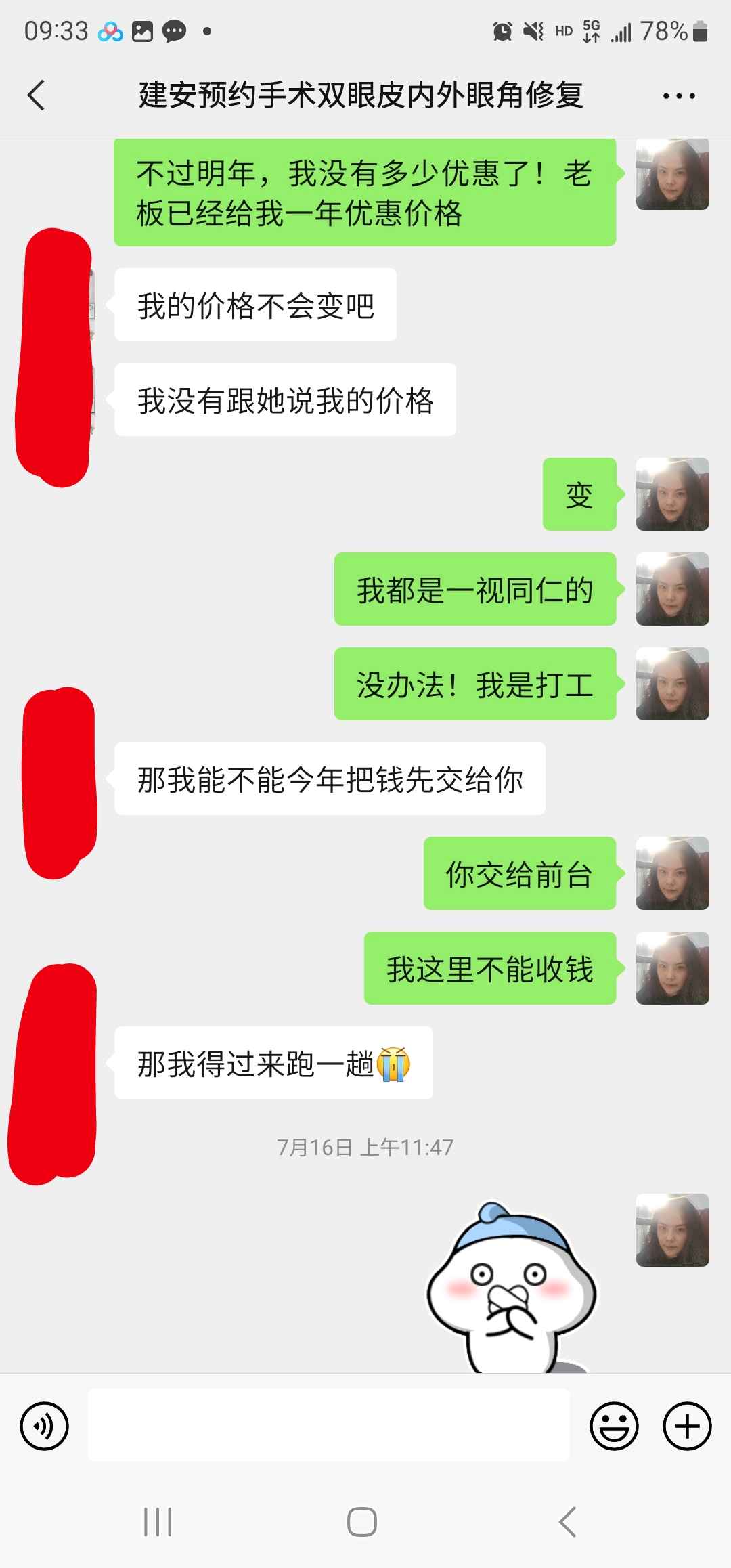Tap the system home button
Viewport: 731px width, 1568px height.
click(362, 1522)
